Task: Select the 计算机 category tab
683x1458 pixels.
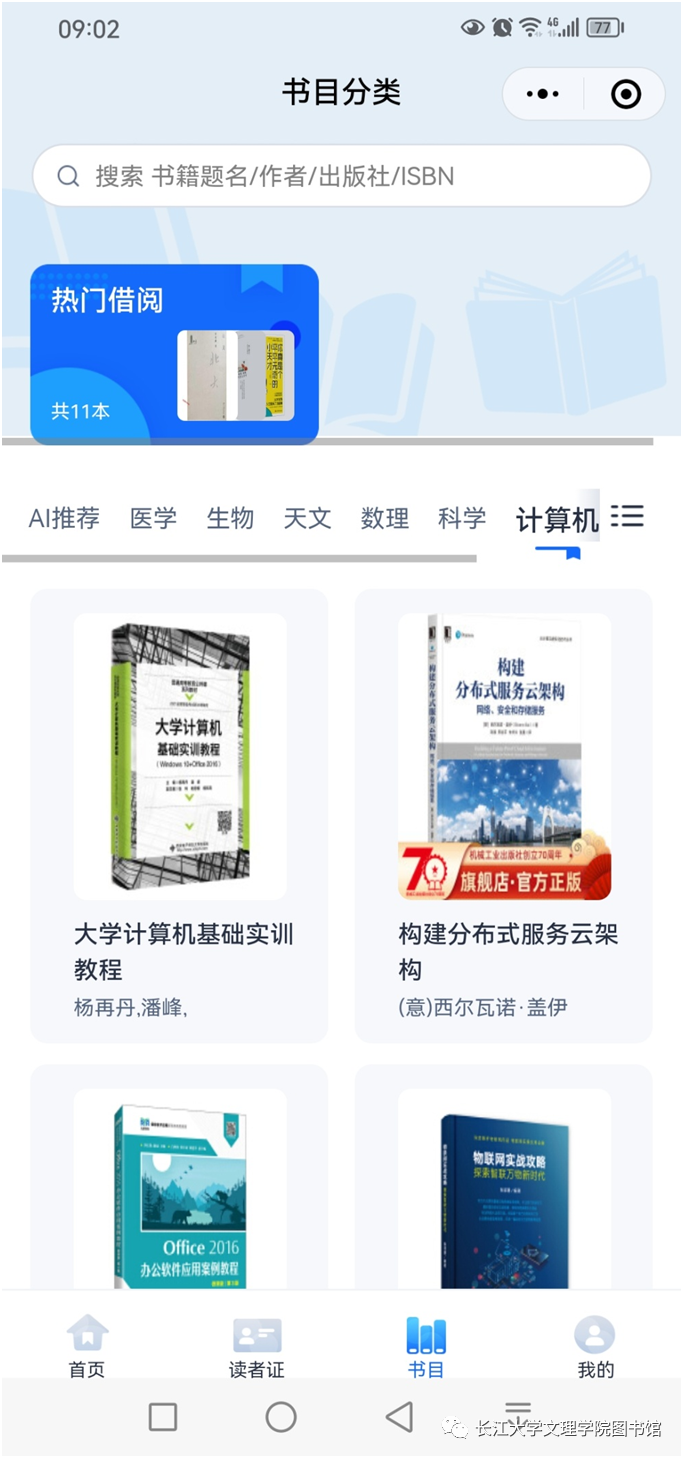Action: (x=556, y=520)
